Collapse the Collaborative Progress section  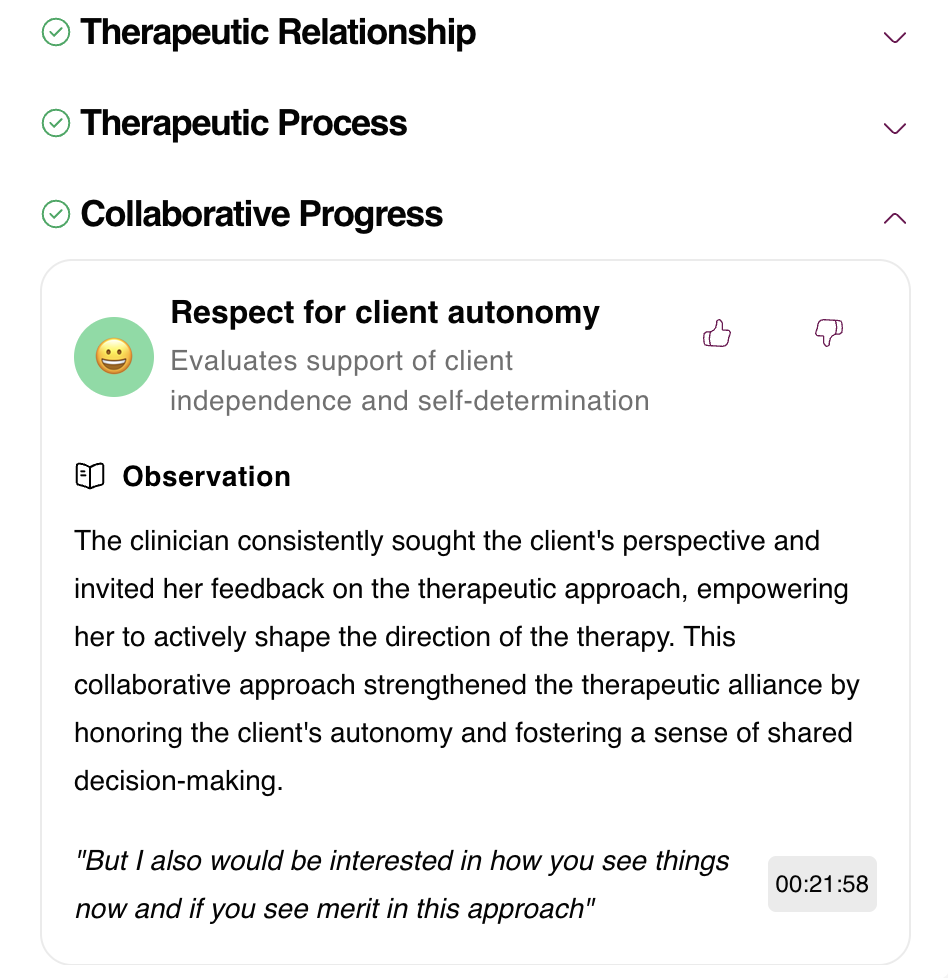point(894,218)
